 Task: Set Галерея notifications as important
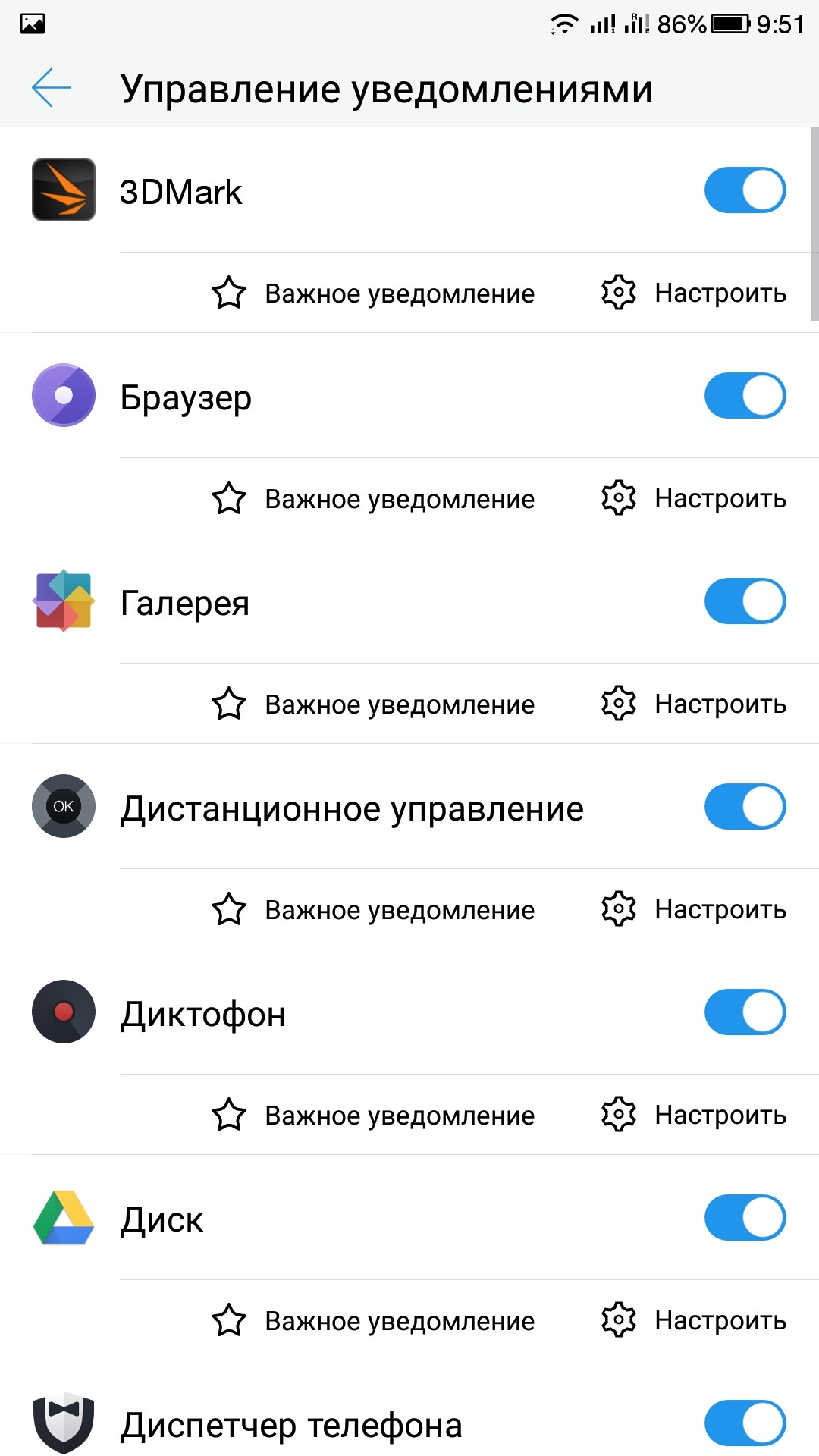(373, 704)
